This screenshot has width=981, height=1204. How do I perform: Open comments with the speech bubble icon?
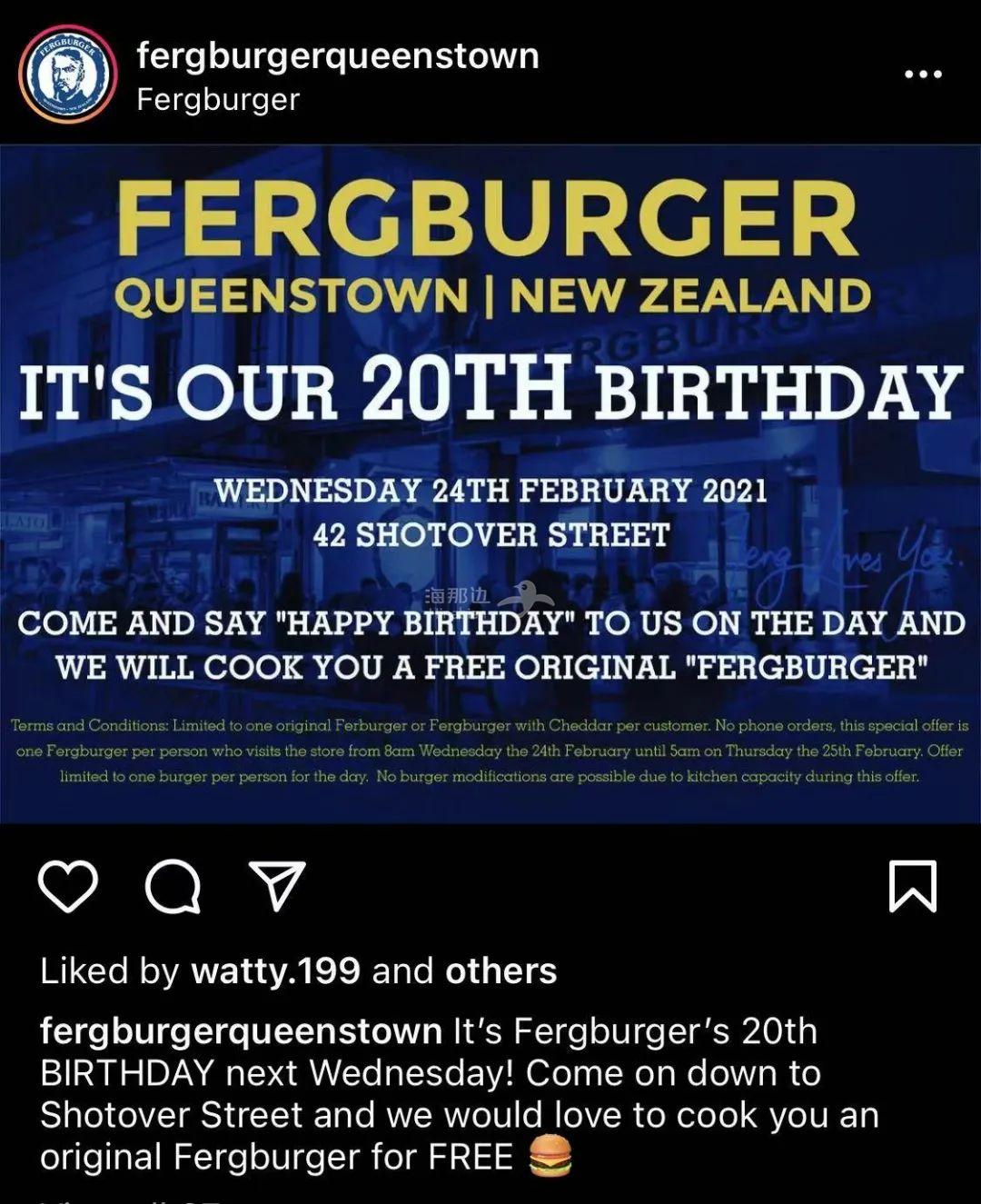tap(173, 886)
